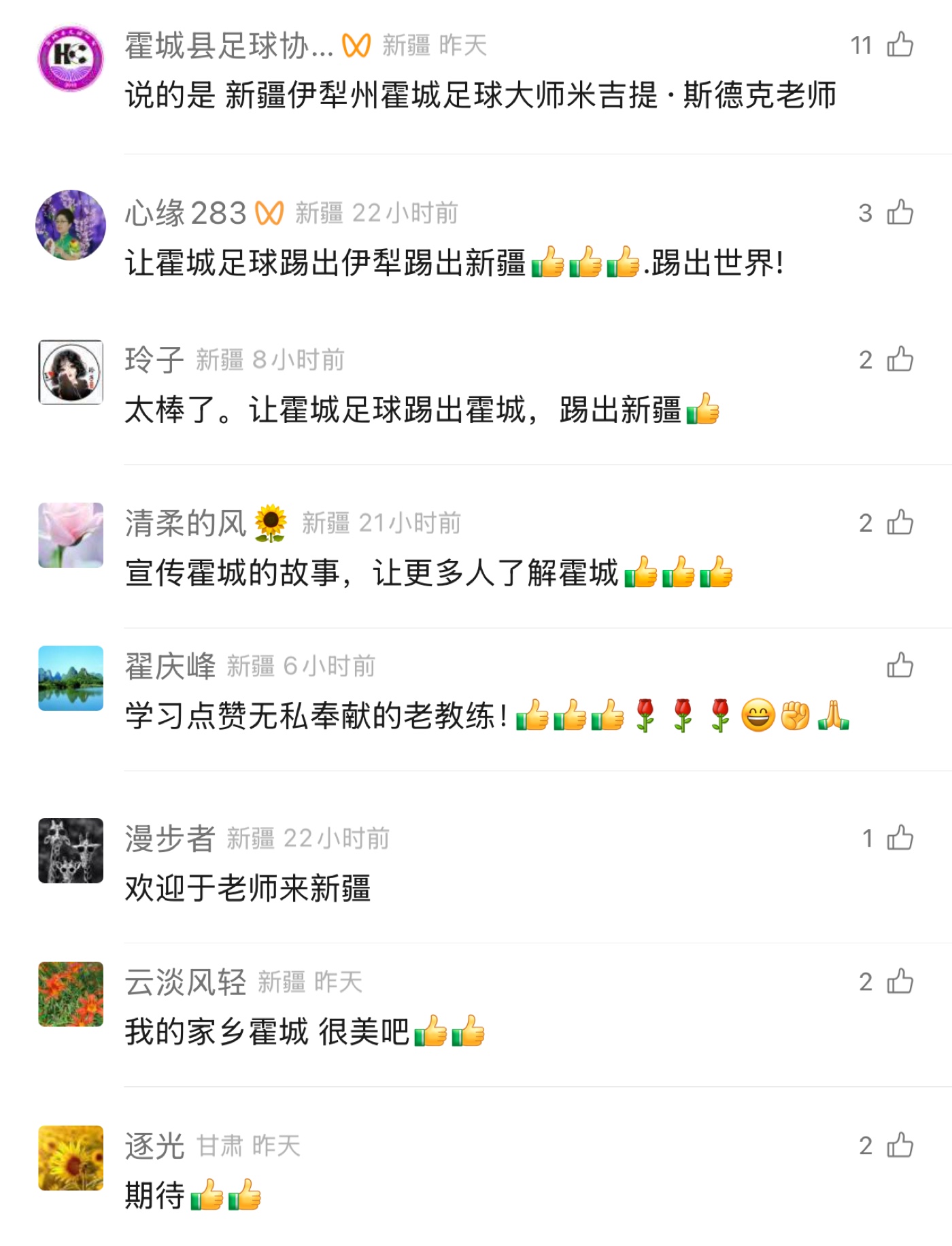Like 逐光's comment
The image size is (952, 1246).
click(x=900, y=1145)
